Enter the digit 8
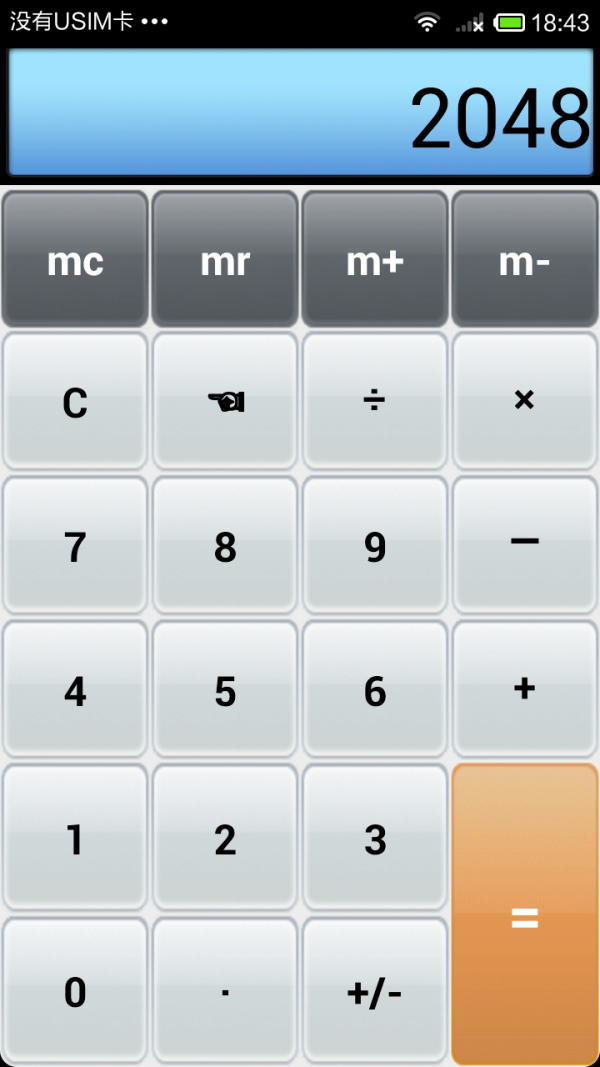Viewport: 600px width, 1067px height. [x=225, y=546]
